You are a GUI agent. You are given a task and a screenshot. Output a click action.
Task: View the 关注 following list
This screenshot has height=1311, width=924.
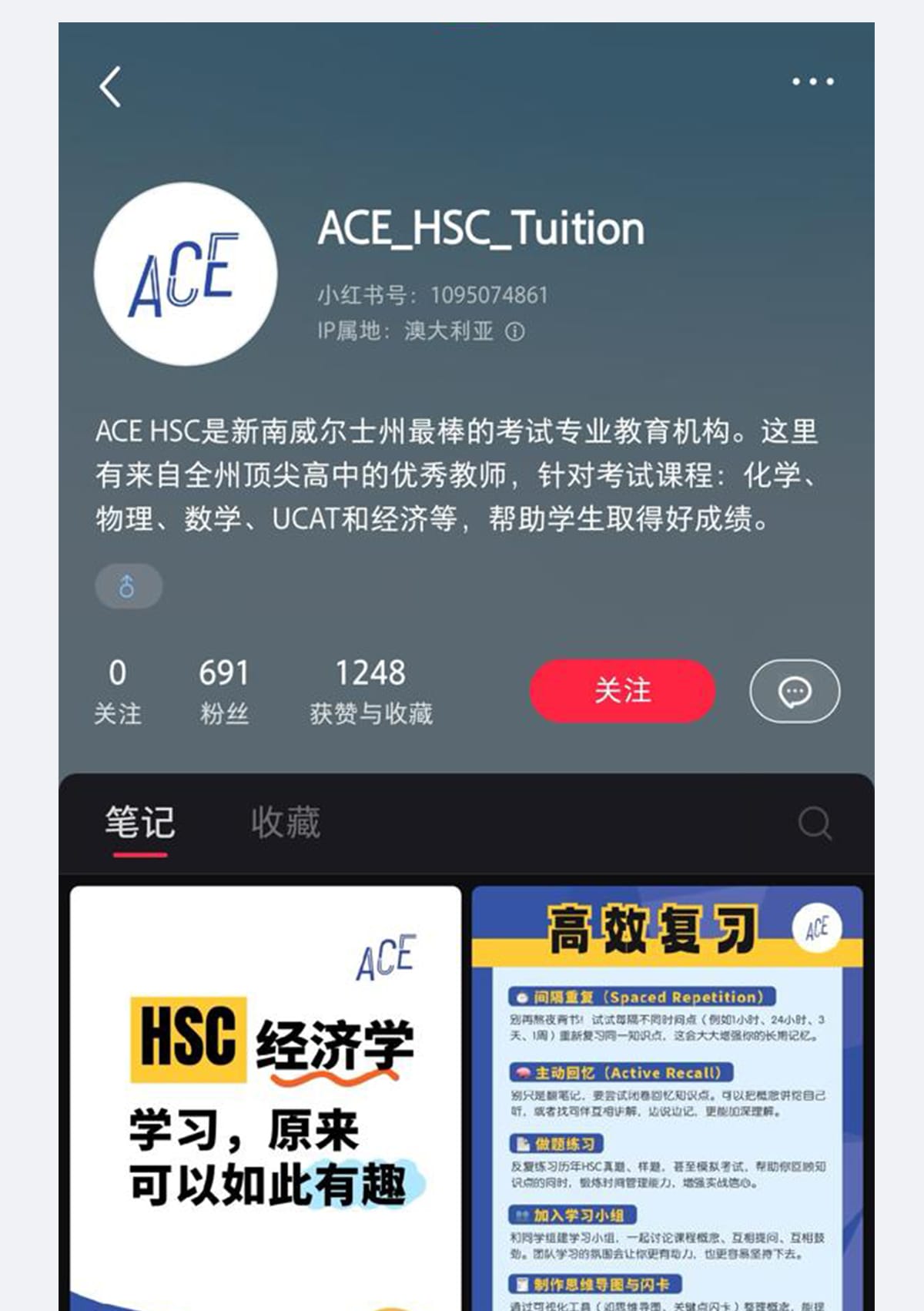[x=117, y=690]
